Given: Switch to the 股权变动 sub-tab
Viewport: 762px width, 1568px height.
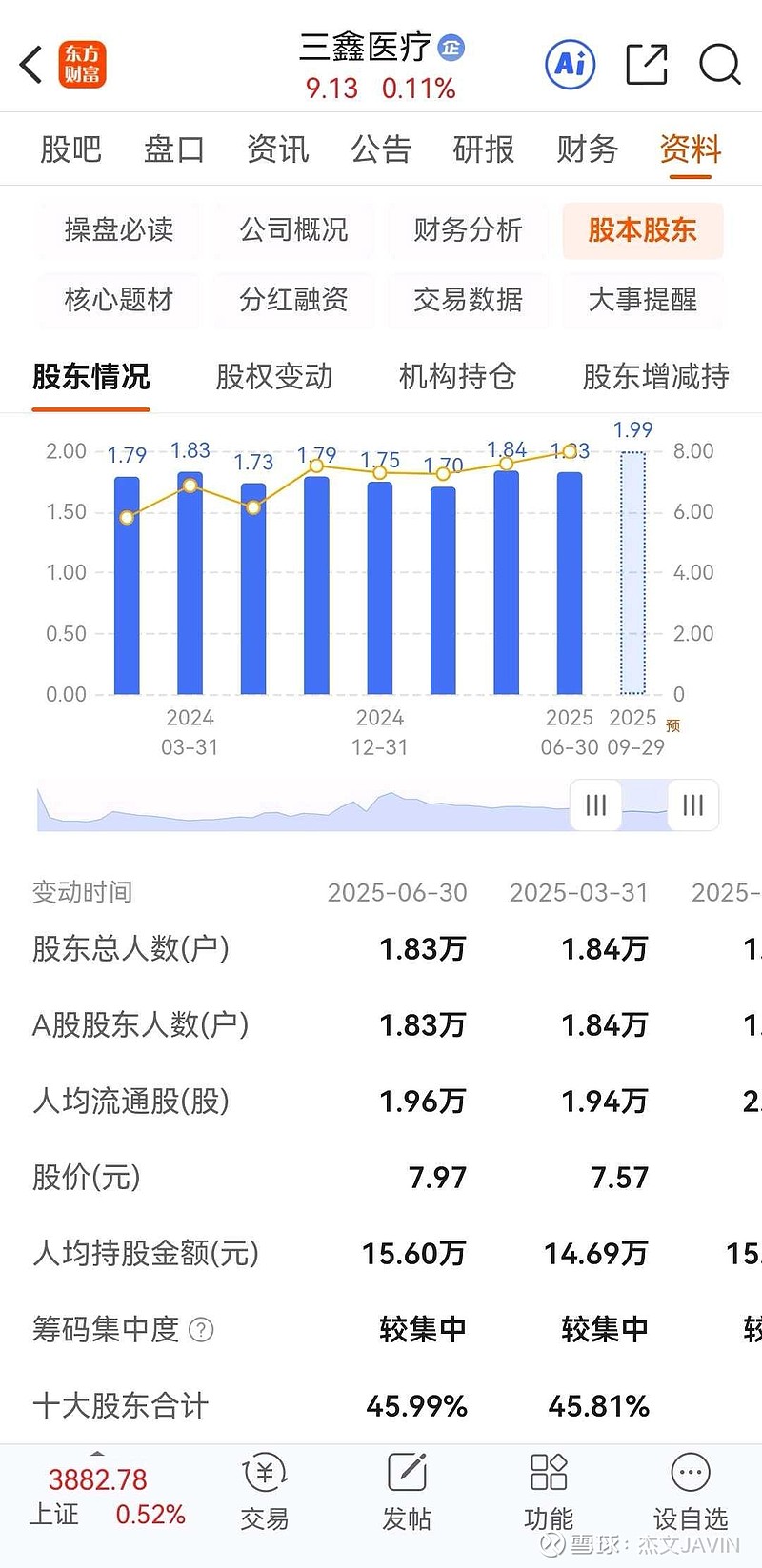Looking at the screenshot, I should pos(274,377).
